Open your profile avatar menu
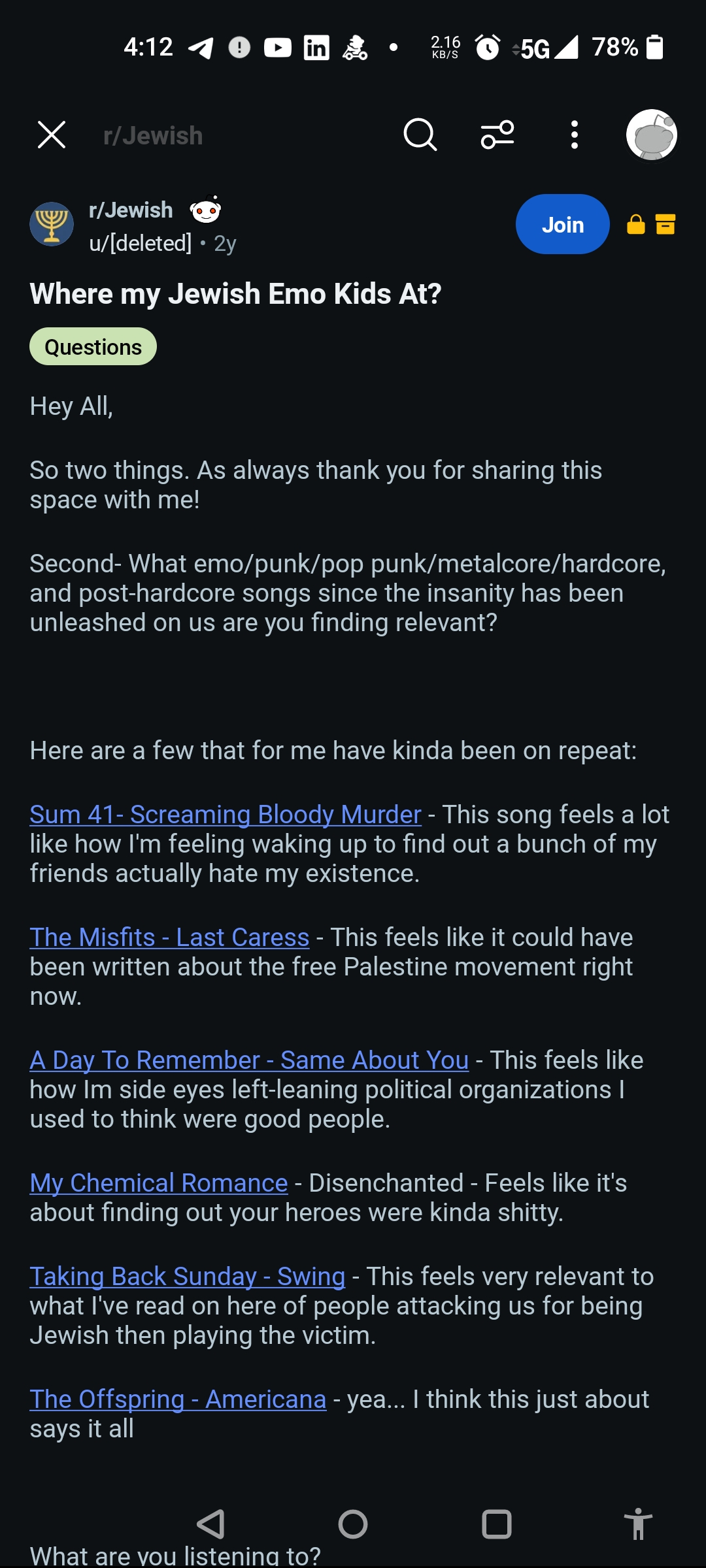 (652, 135)
